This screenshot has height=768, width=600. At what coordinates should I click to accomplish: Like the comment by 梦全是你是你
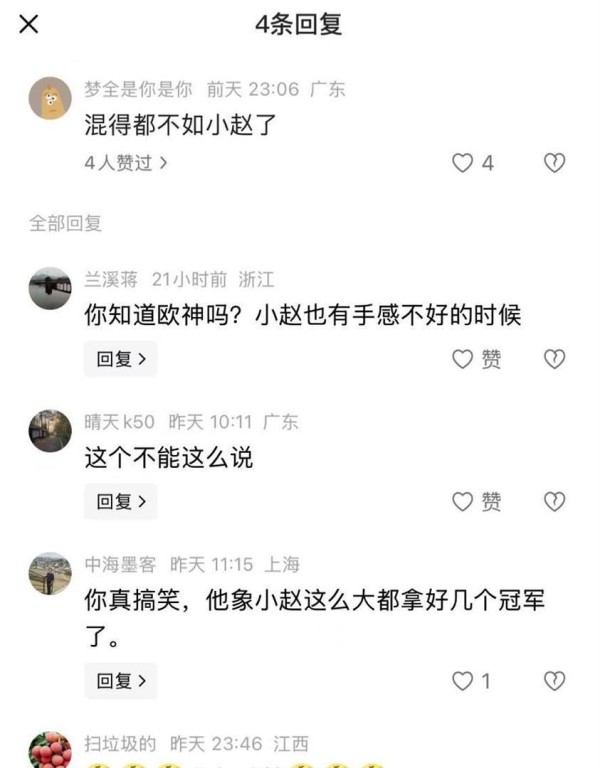tap(463, 163)
